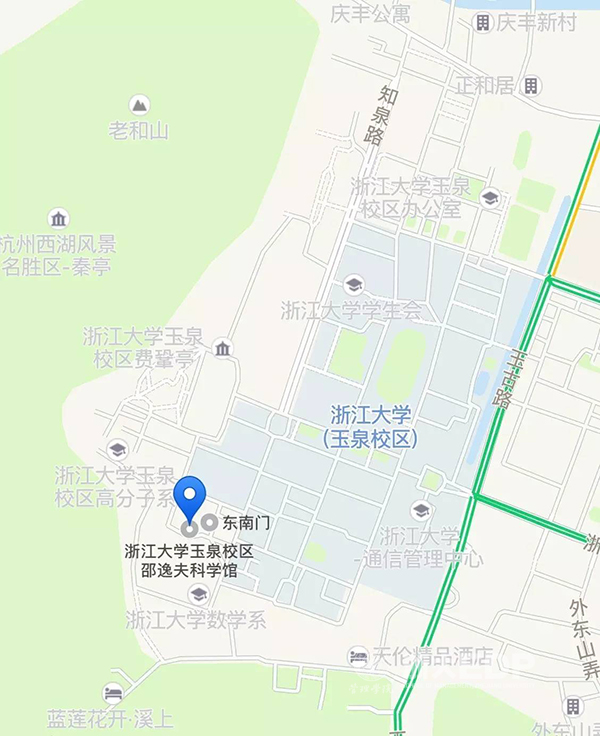Open 浙江大学玉泉校区费巩亭 landmark
The image size is (600, 736).
[x=223, y=348]
